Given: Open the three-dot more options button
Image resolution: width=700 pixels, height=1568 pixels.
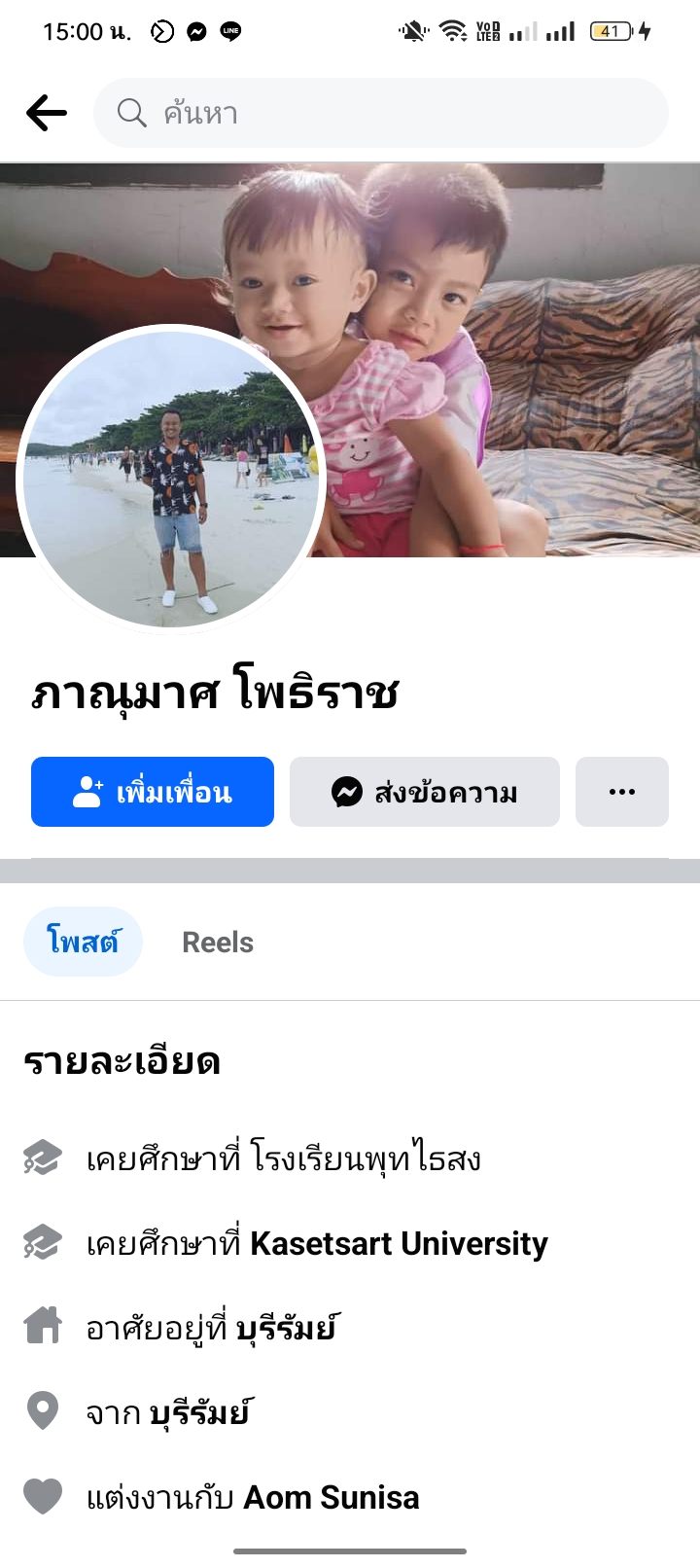Looking at the screenshot, I should [622, 792].
